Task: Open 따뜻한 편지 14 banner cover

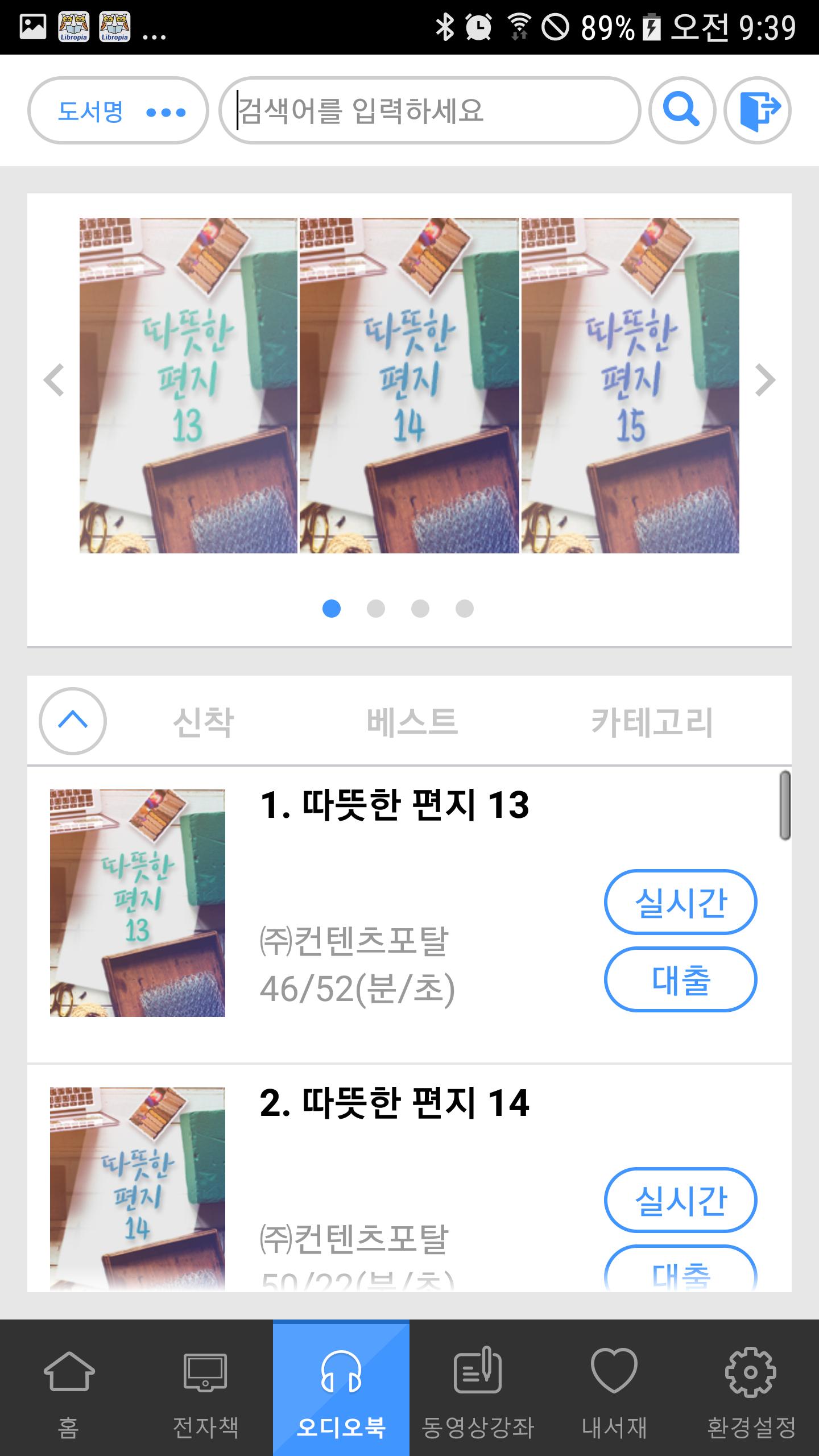Action: click(409, 386)
